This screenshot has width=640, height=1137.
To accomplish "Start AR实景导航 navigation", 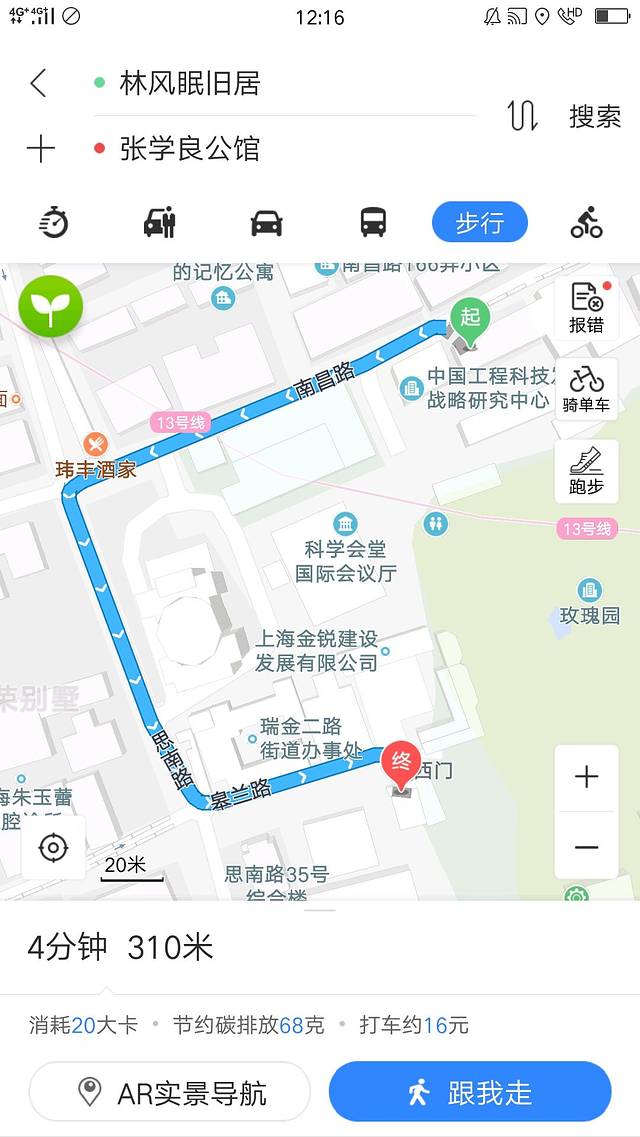I will 170,1092.
